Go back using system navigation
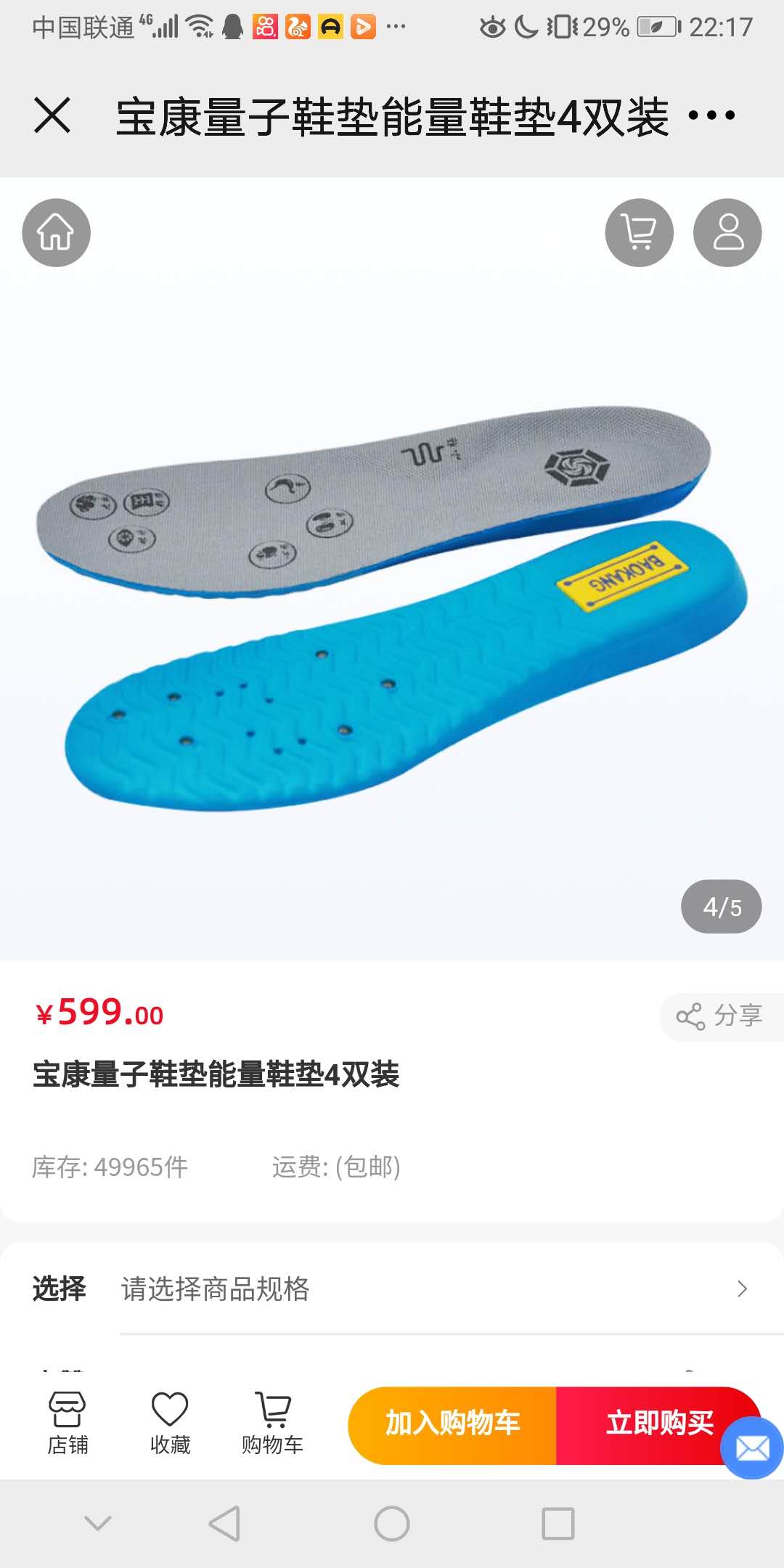This screenshot has width=784, height=1568. [224, 1523]
